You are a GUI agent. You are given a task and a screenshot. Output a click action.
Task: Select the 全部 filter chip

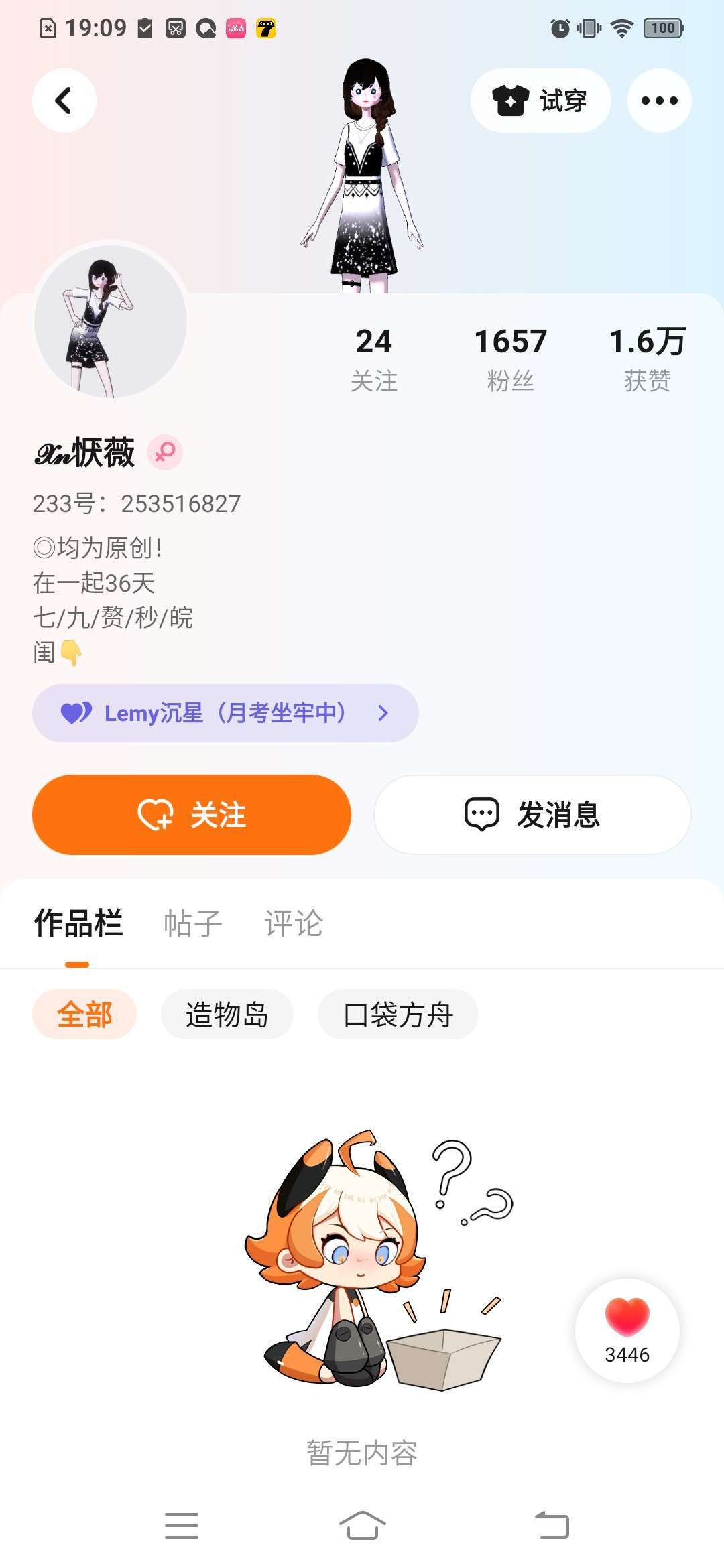click(84, 1015)
